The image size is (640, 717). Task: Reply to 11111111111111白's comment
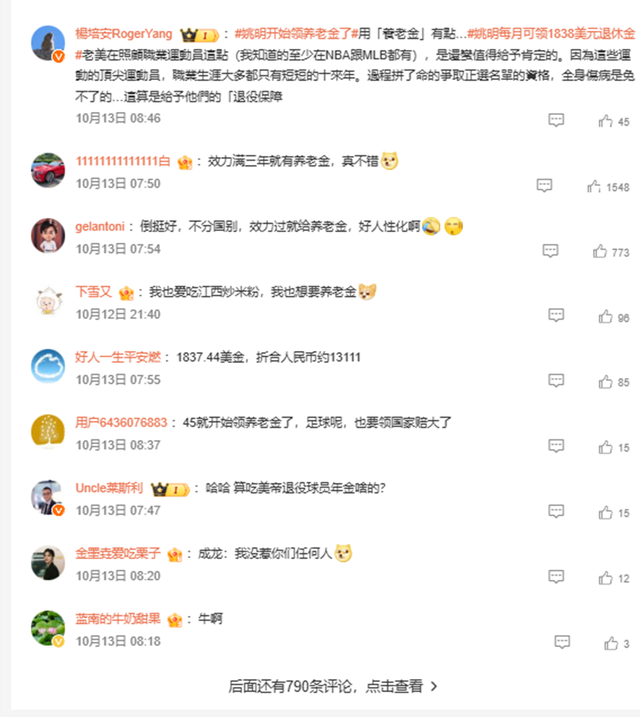pos(544,186)
